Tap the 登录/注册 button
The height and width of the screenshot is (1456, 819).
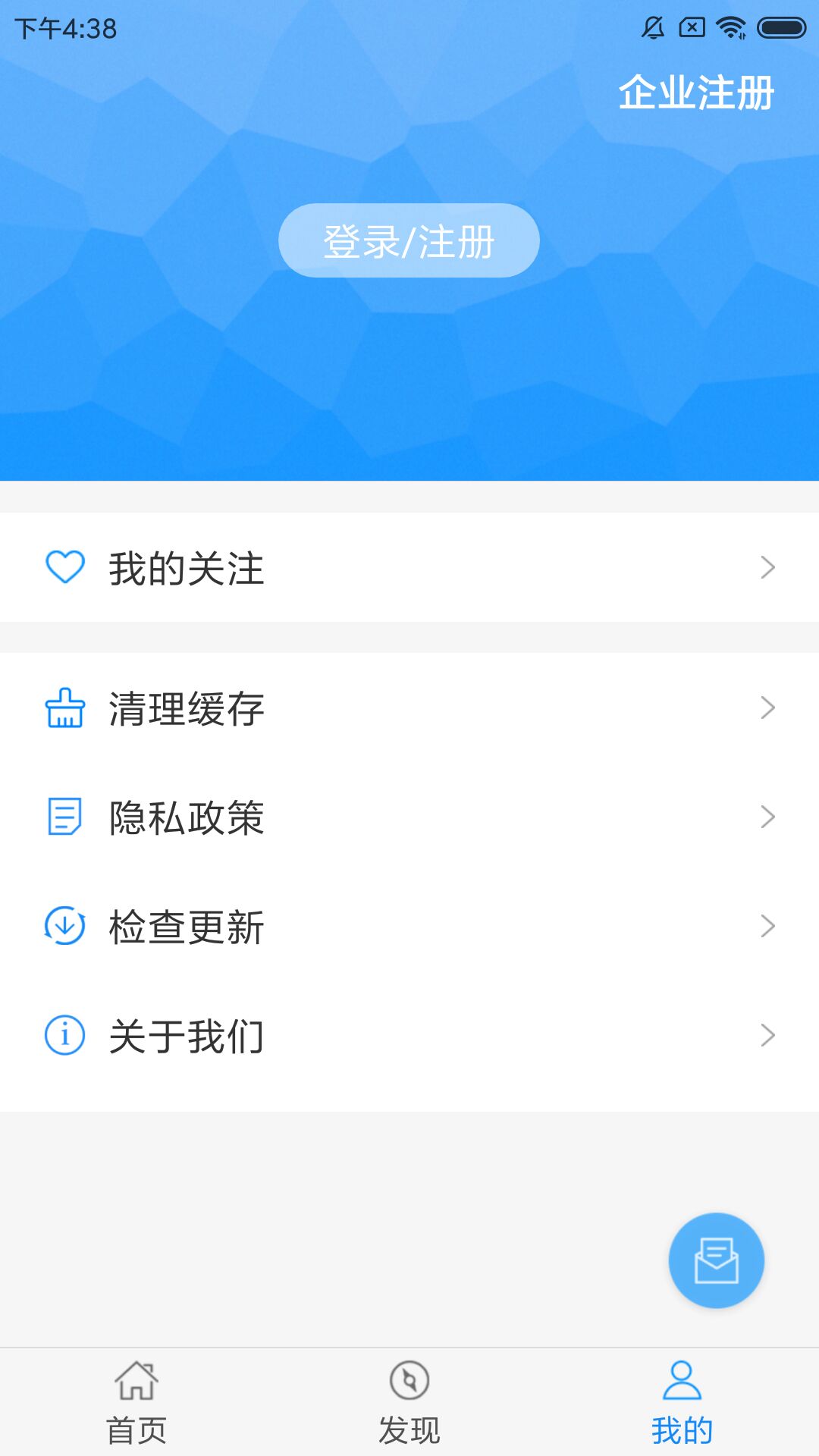coord(409,239)
